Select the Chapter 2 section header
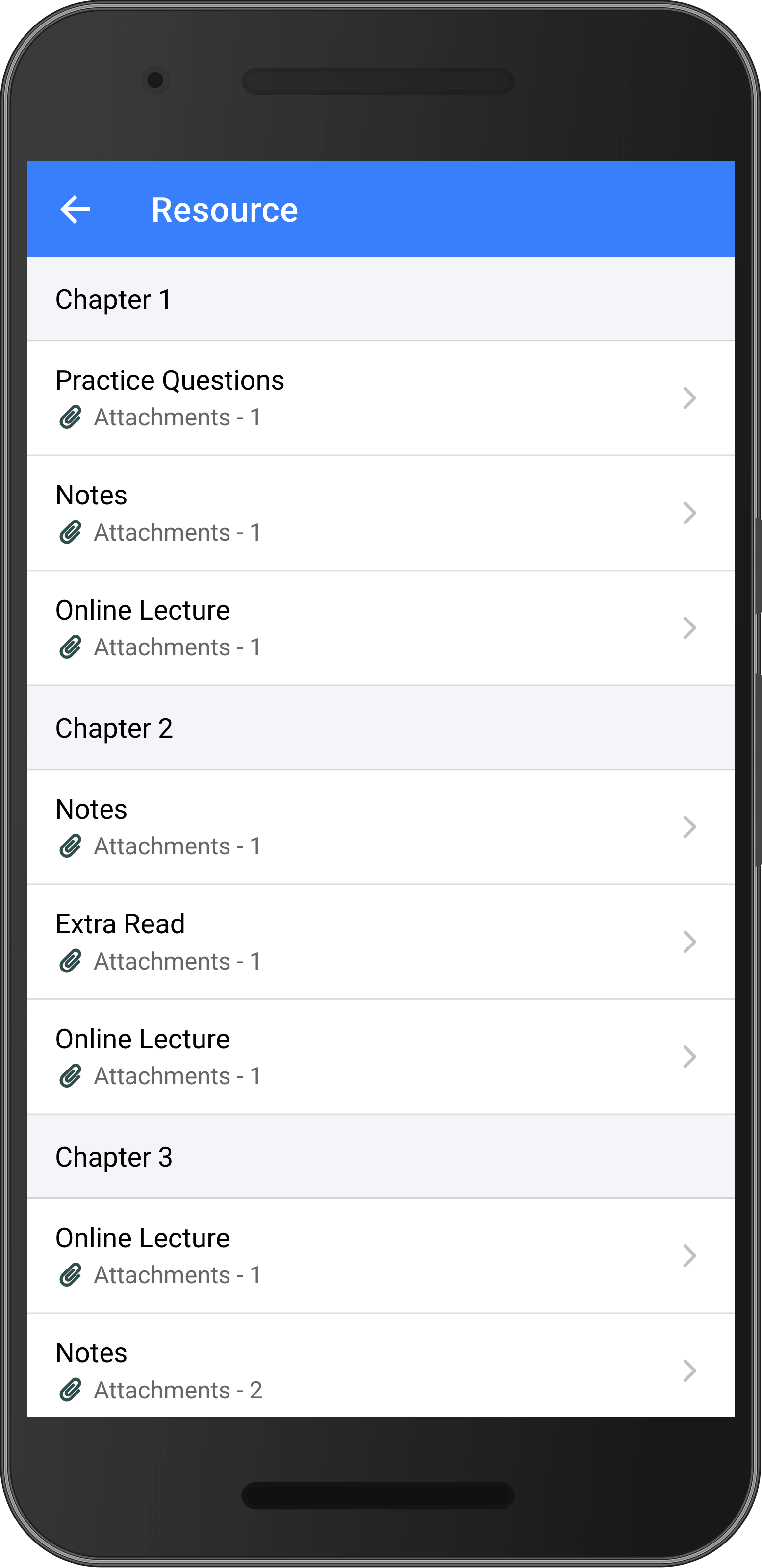 click(113, 728)
